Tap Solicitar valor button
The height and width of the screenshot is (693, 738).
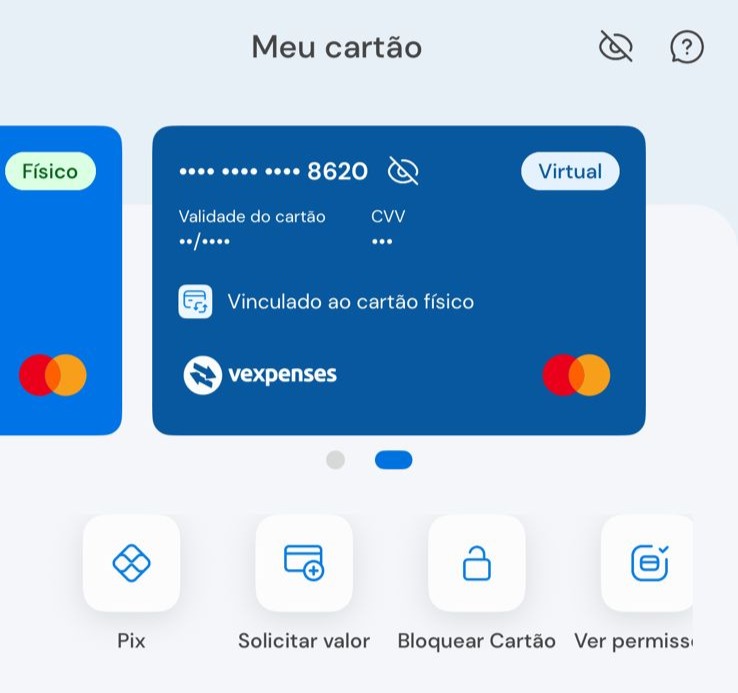click(x=304, y=563)
